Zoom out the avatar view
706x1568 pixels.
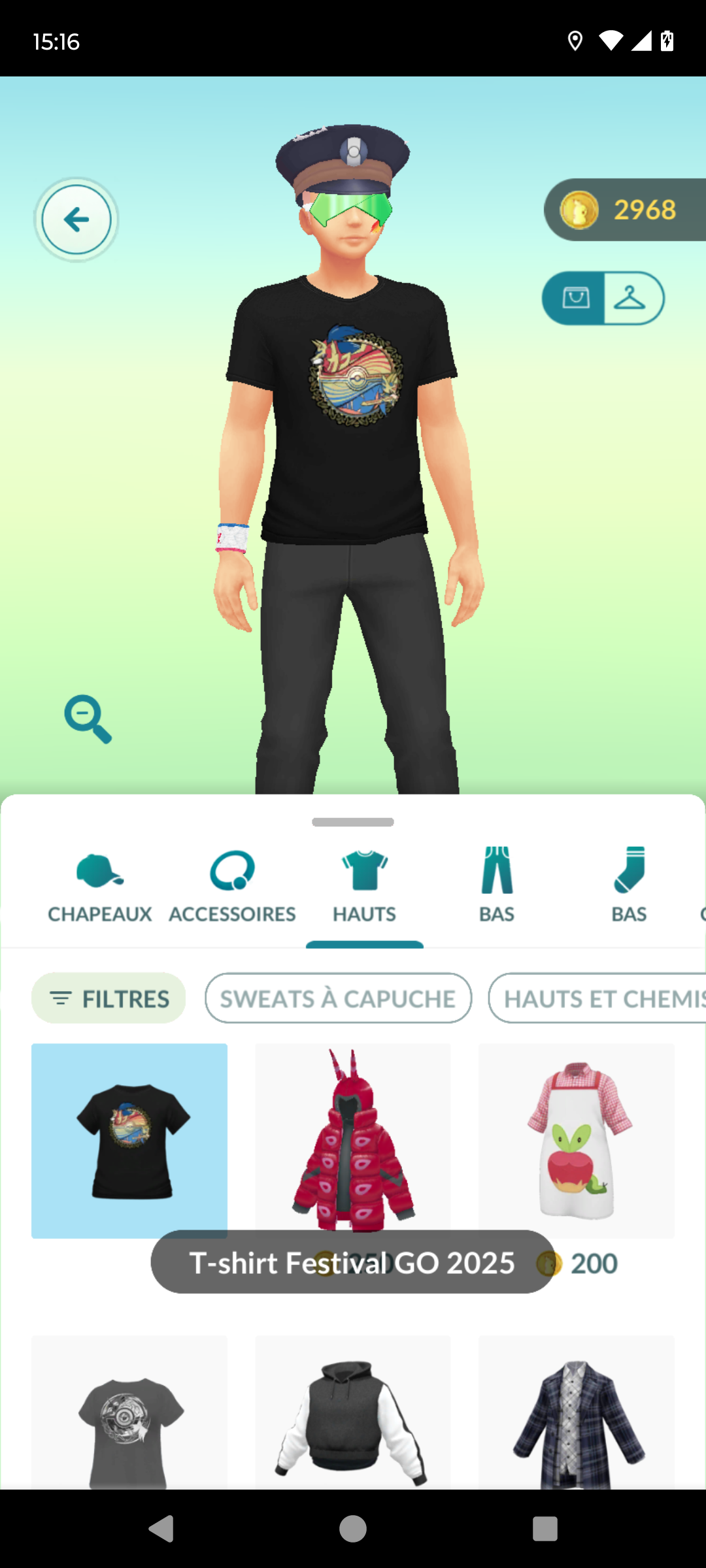click(x=88, y=719)
